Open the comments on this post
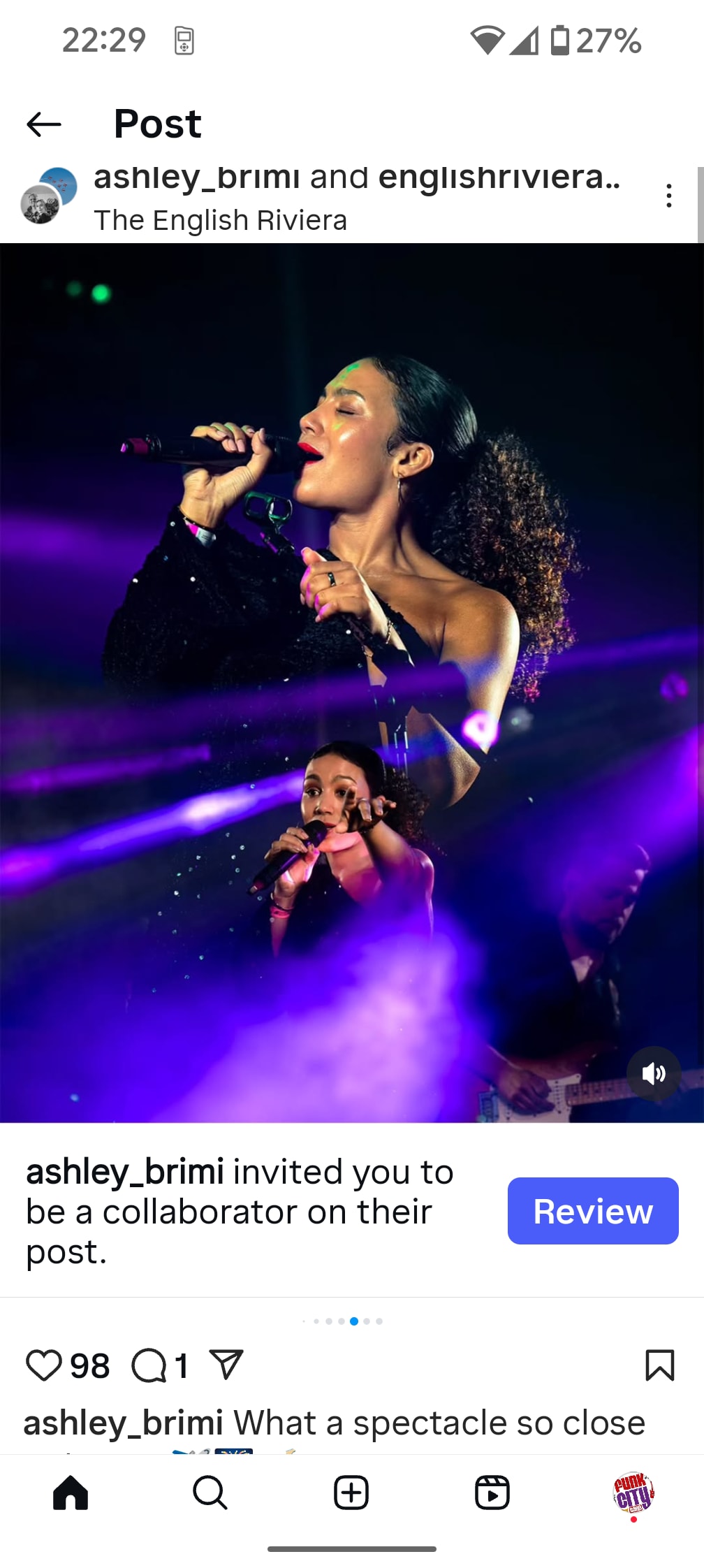The image size is (704, 1568). [149, 1365]
